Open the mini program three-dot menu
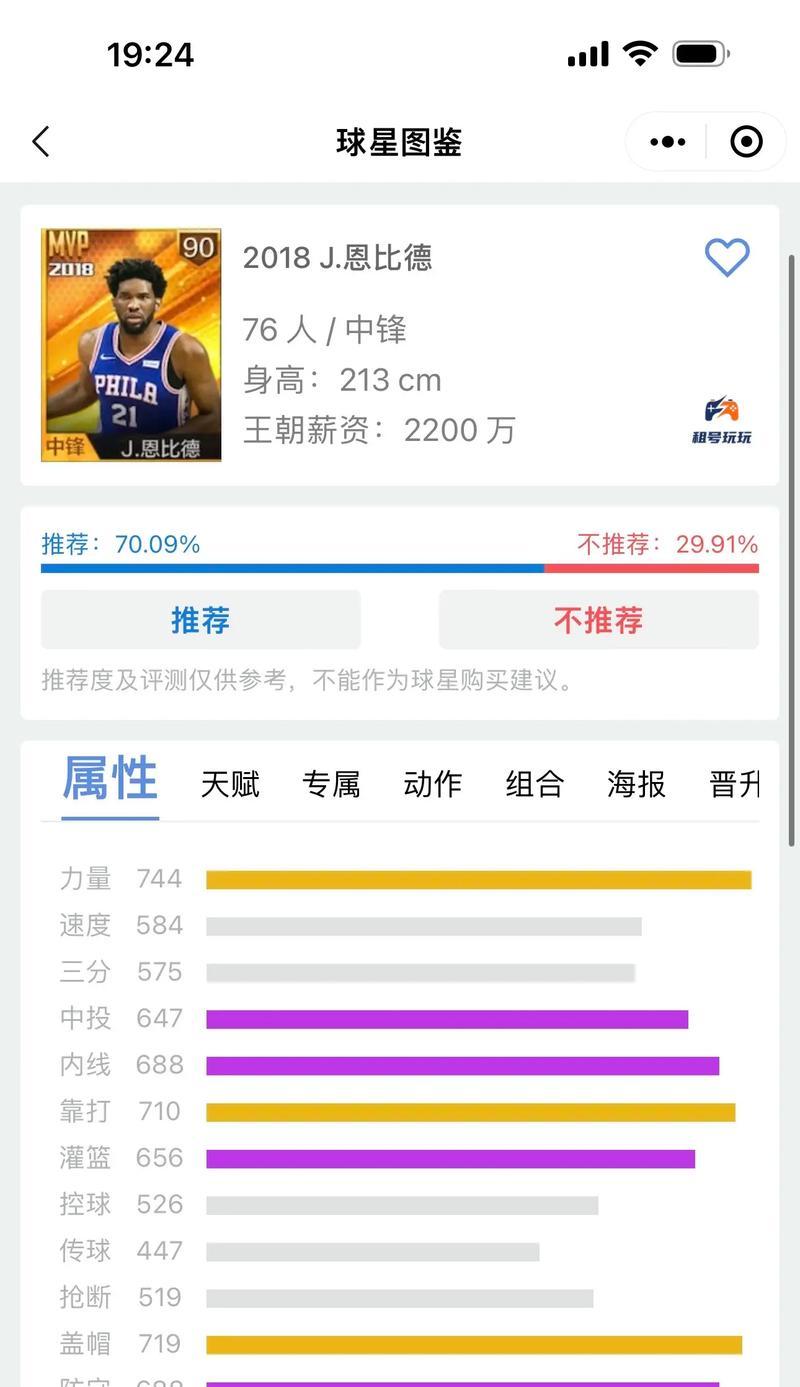This screenshot has width=800, height=1387. pos(667,142)
